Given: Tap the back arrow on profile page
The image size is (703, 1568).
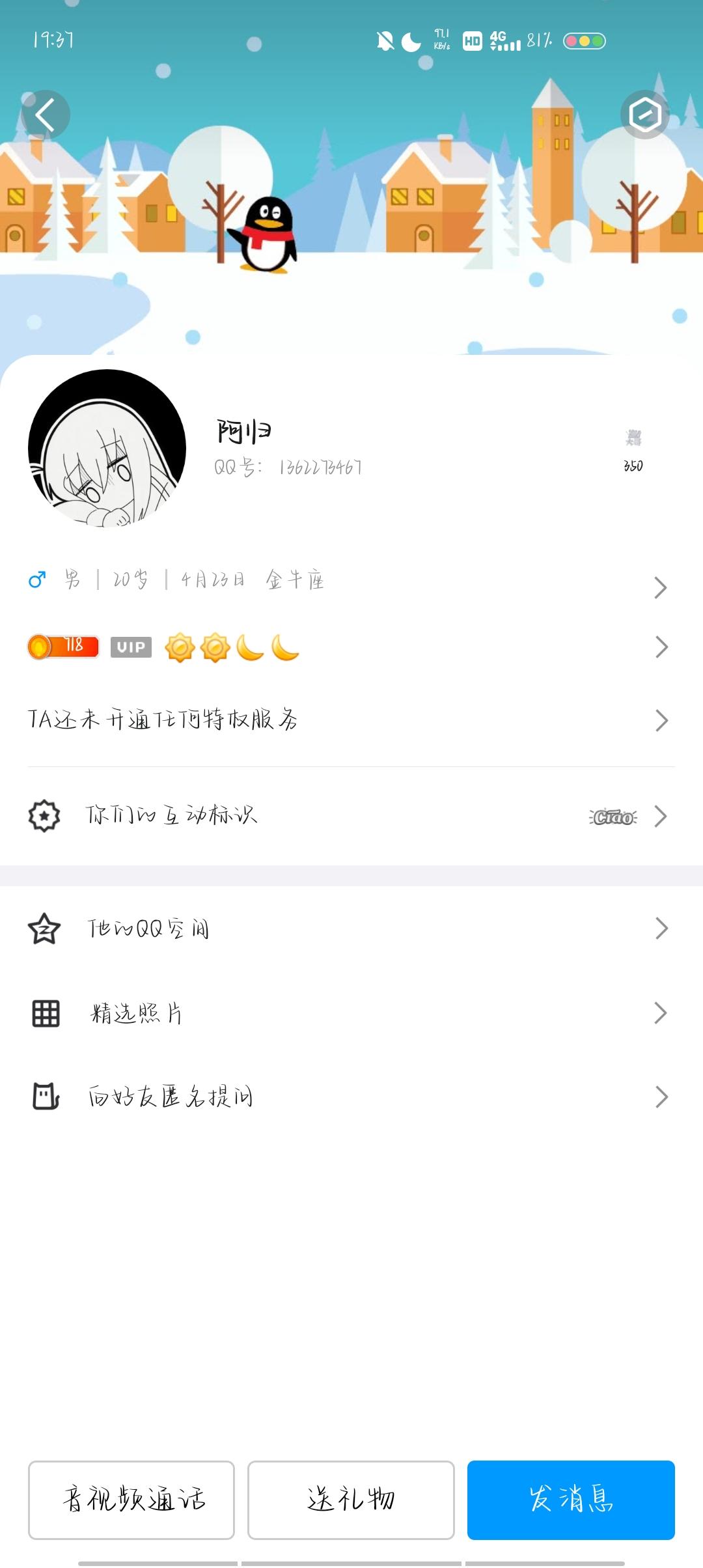Looking at the screenshot, I should (46, 115).
